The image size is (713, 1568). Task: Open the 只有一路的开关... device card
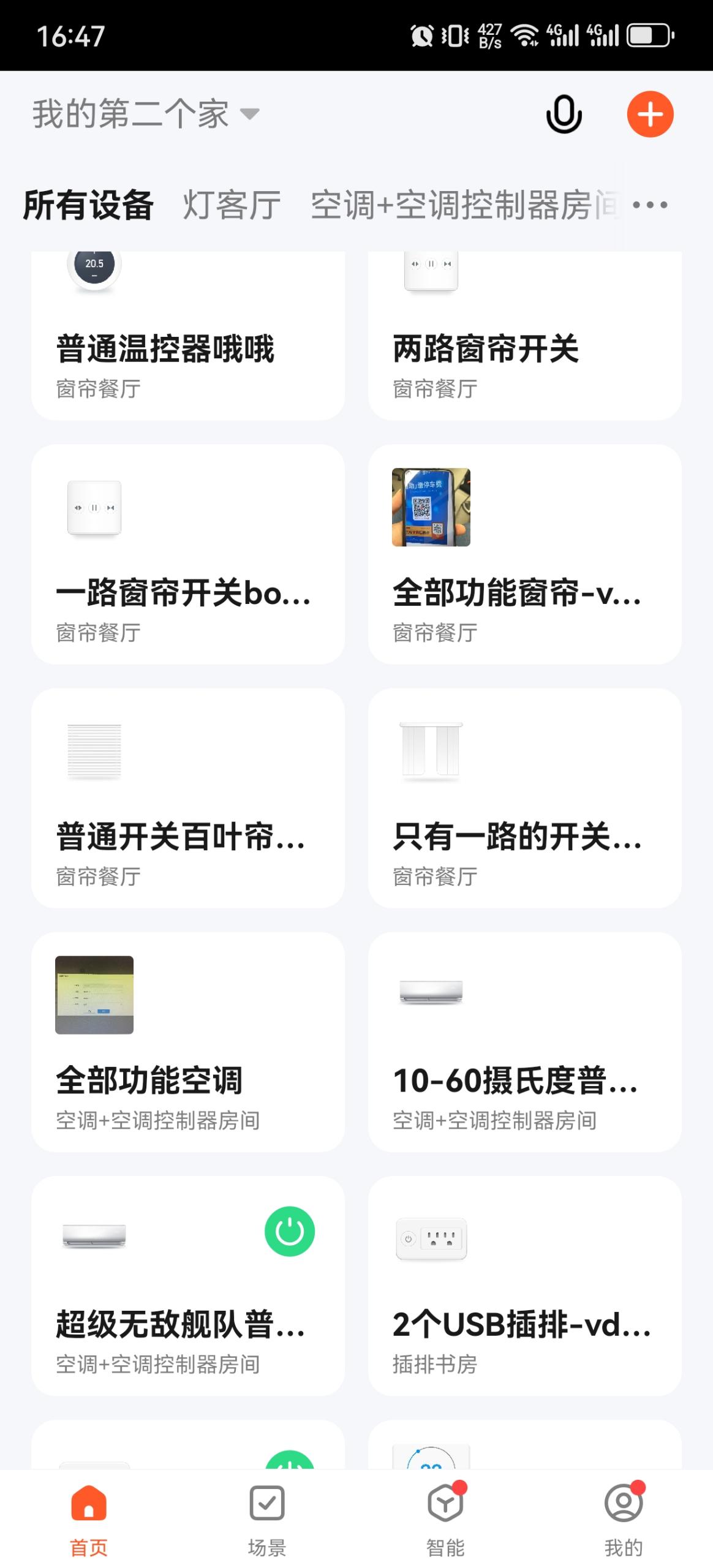[524, 797]
